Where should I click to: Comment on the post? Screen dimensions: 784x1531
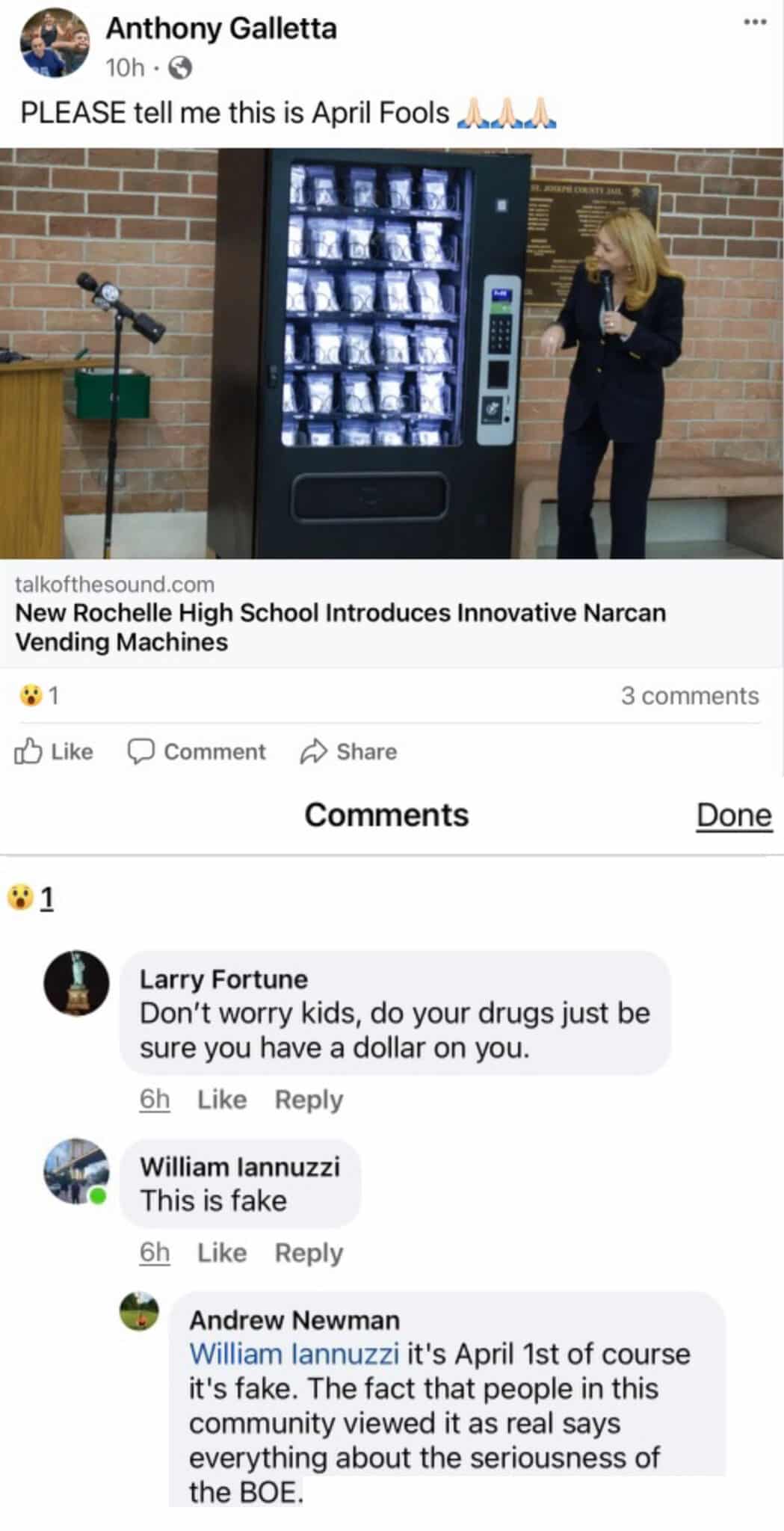(x=197, y=751)
